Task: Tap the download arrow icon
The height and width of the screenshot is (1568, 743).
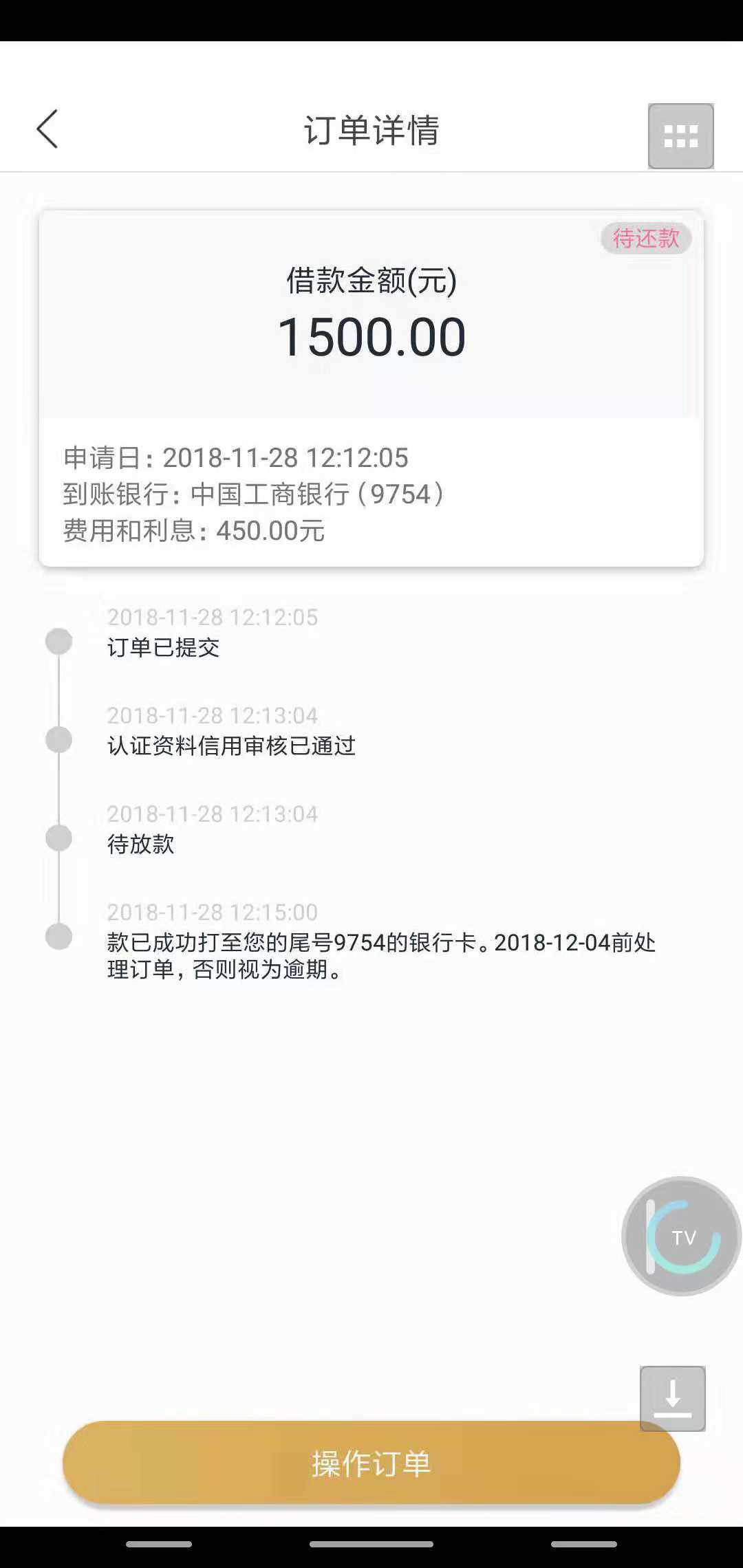Action: pyautogui.click(x=672, y=1398)
